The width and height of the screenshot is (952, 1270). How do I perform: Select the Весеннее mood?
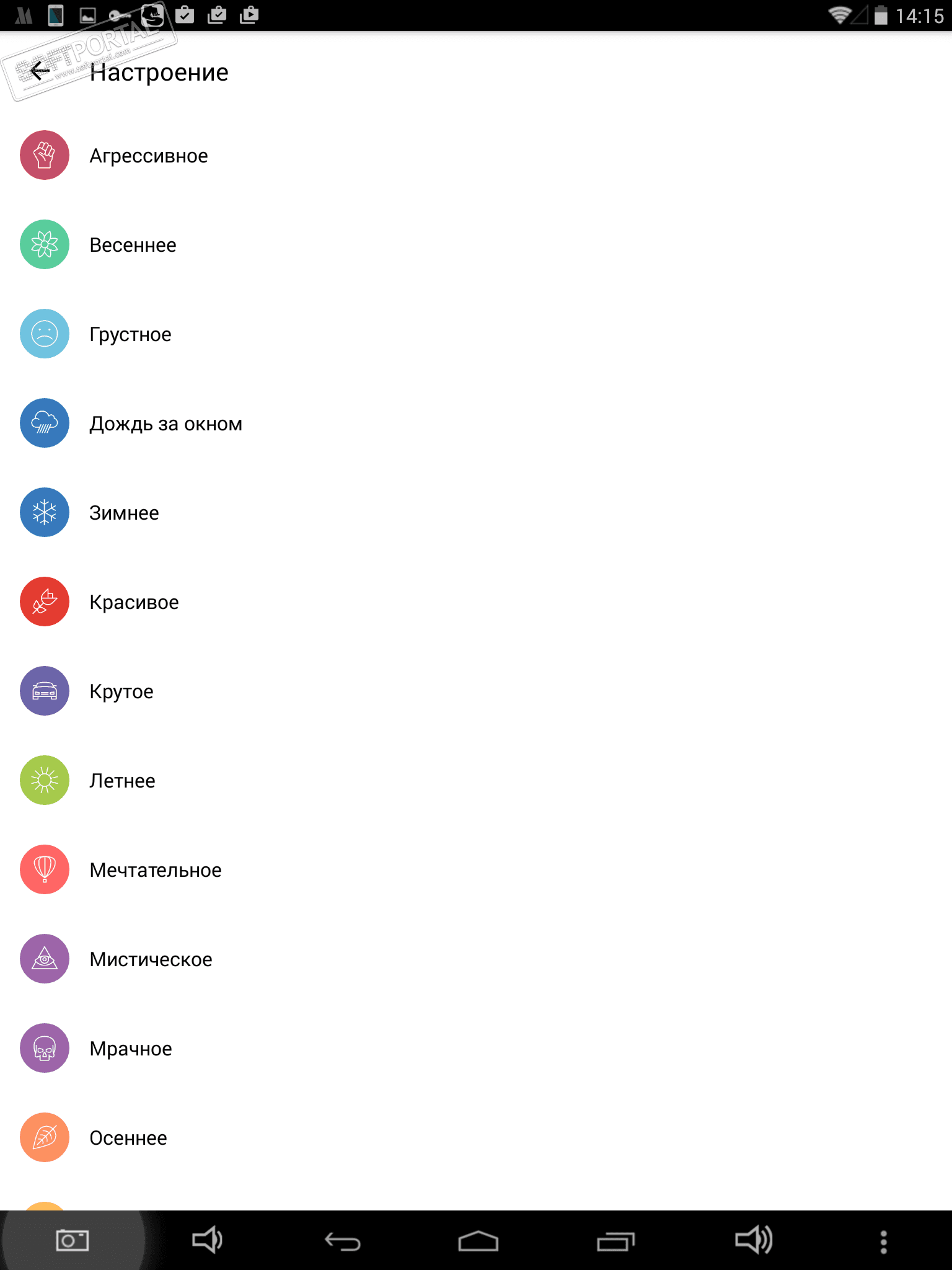pos(133,245)
